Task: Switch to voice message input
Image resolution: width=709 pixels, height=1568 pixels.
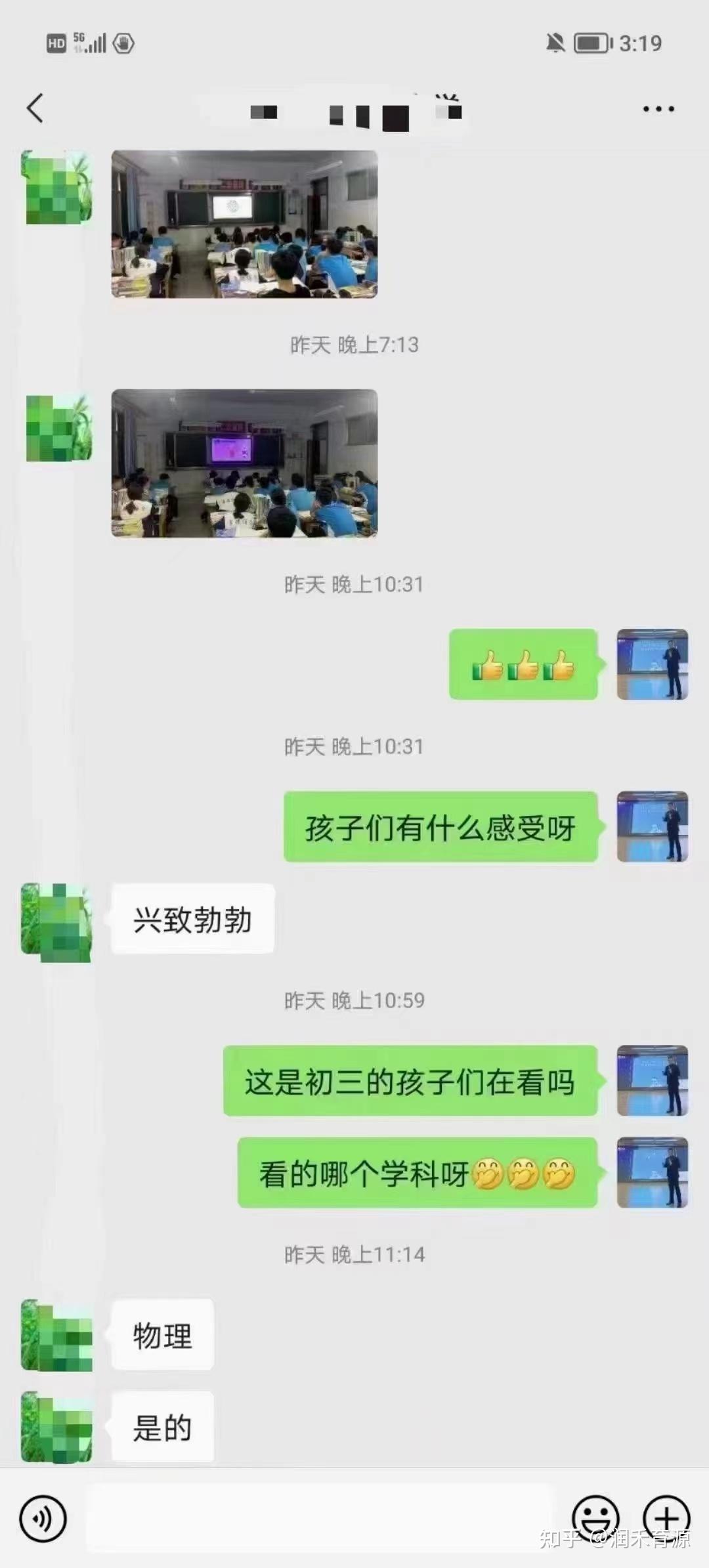Action: pos(43,1519)
